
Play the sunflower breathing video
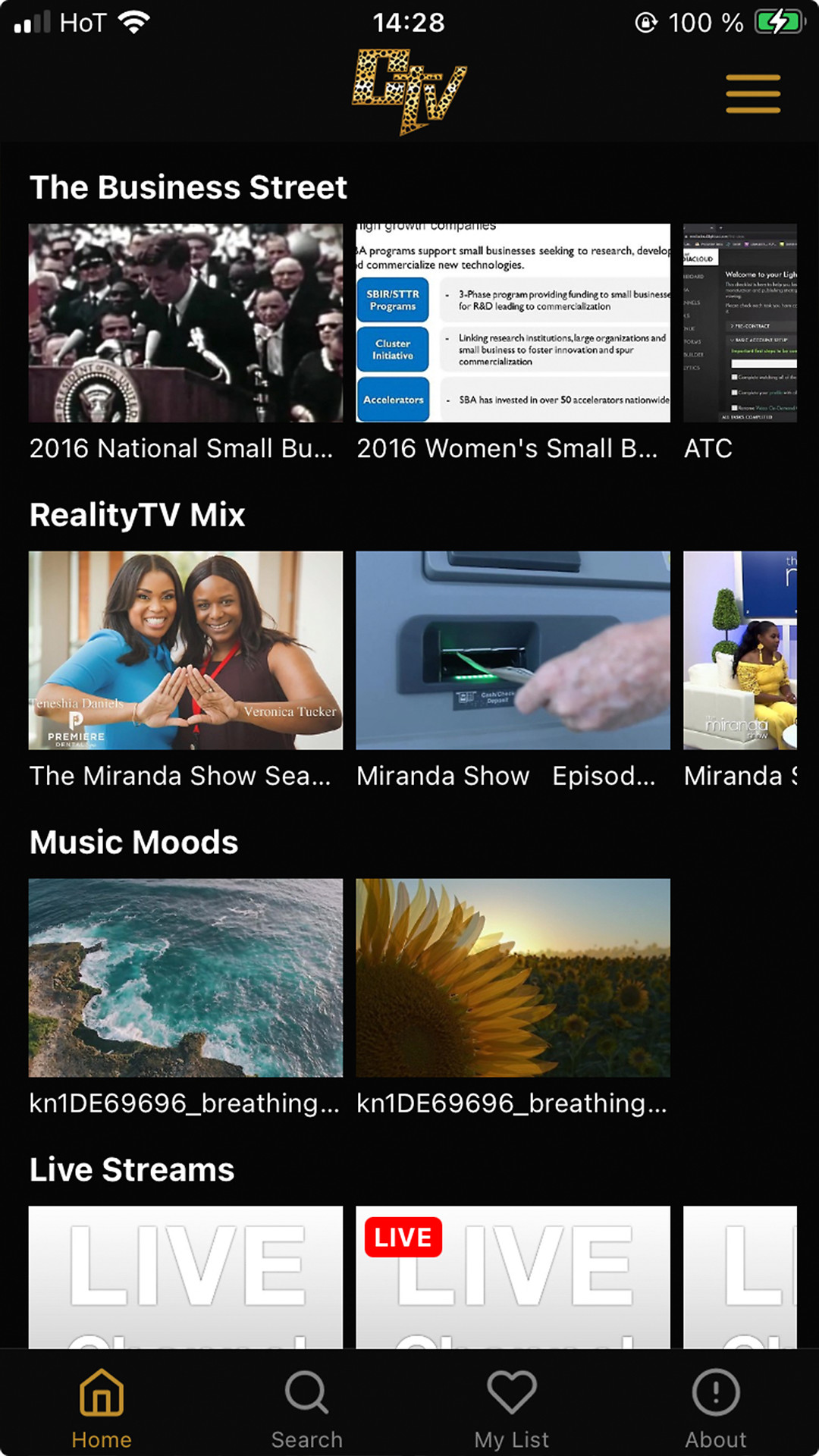tap(513, 978)
